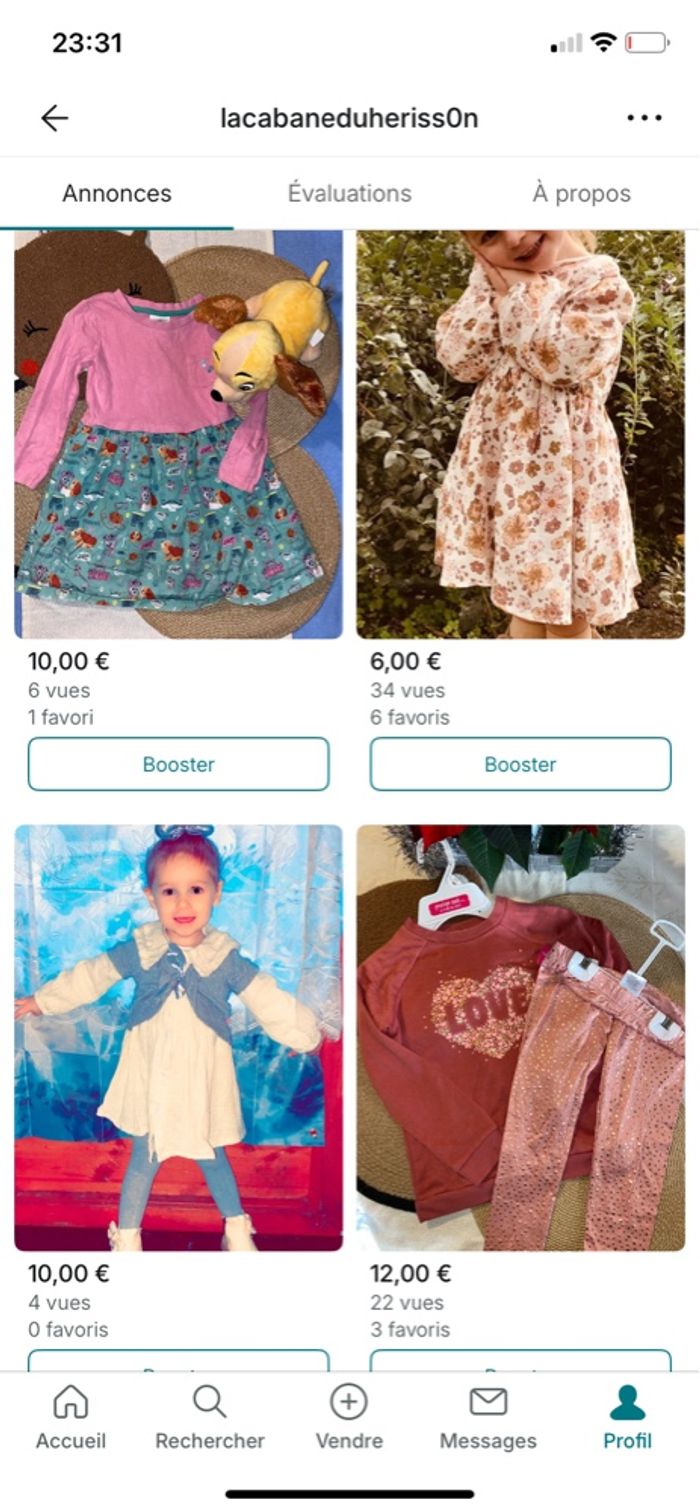The width and height of the screenshot is (700, 1512).
Task: Open the cream dress listing with 4 vues
Action: 178,1037
